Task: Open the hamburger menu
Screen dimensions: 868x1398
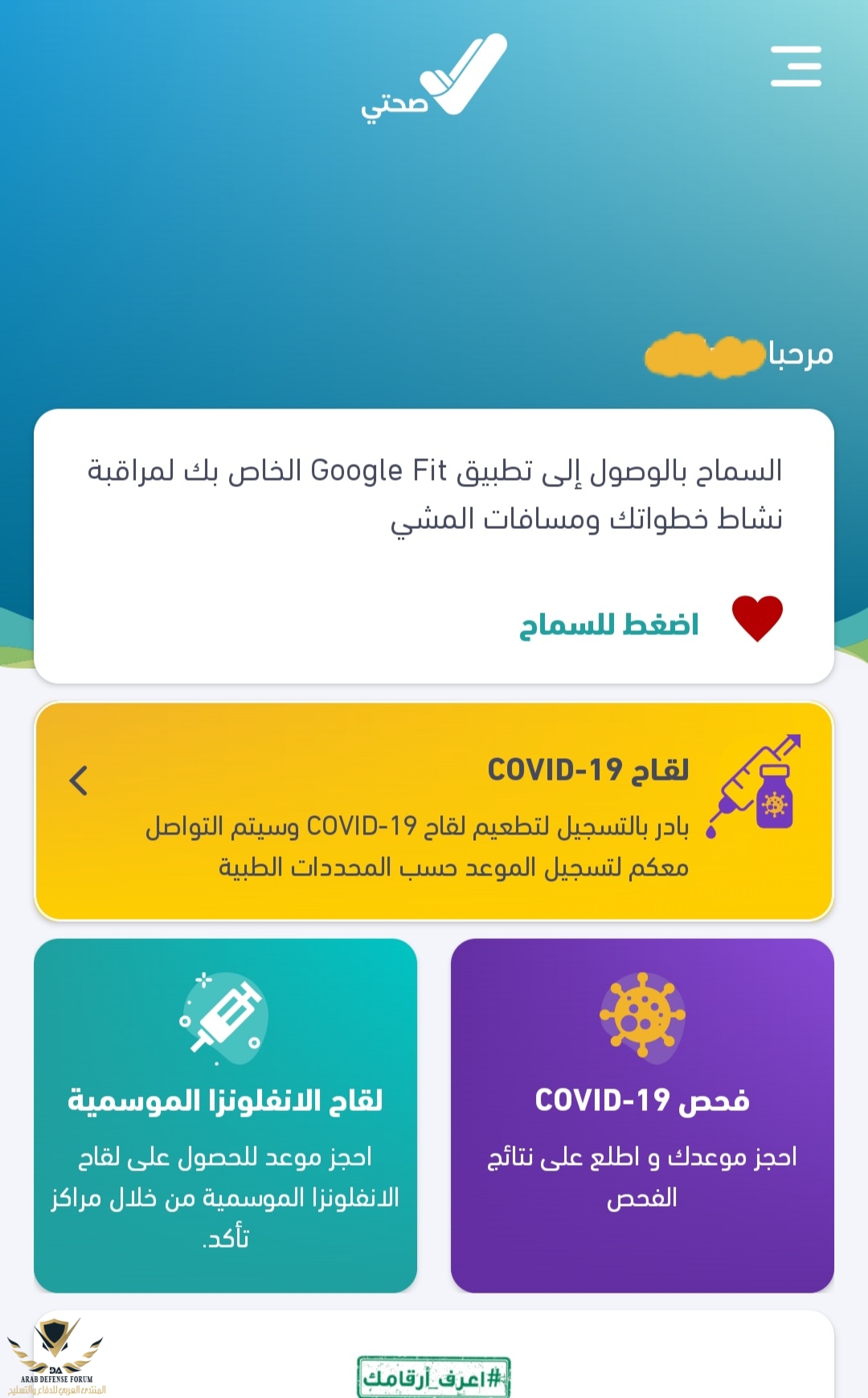Action: click(796, 66)
